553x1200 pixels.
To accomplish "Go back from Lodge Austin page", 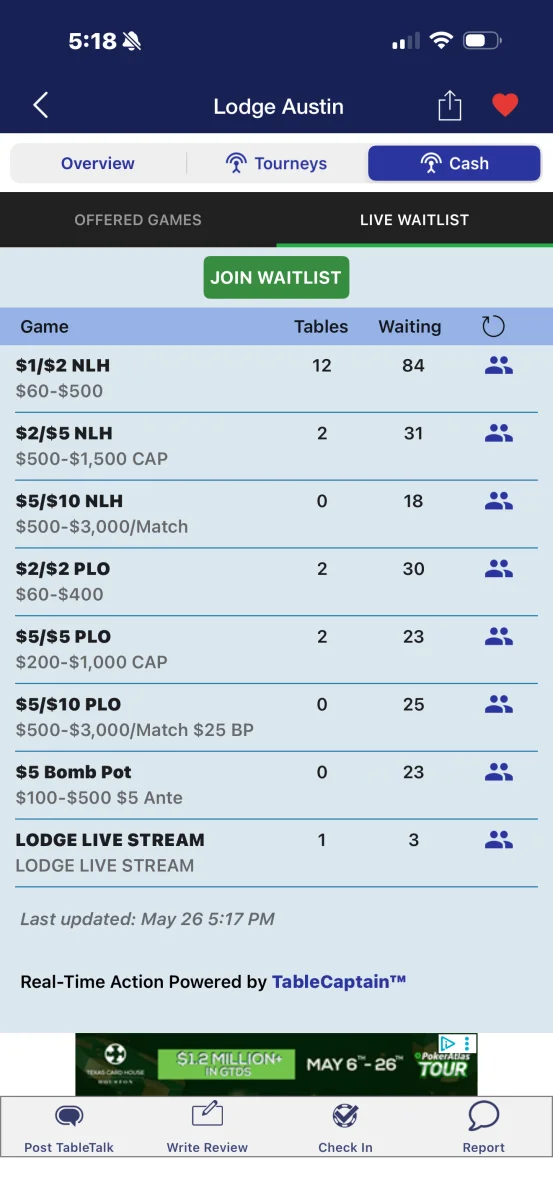I will tap(41, 106).
